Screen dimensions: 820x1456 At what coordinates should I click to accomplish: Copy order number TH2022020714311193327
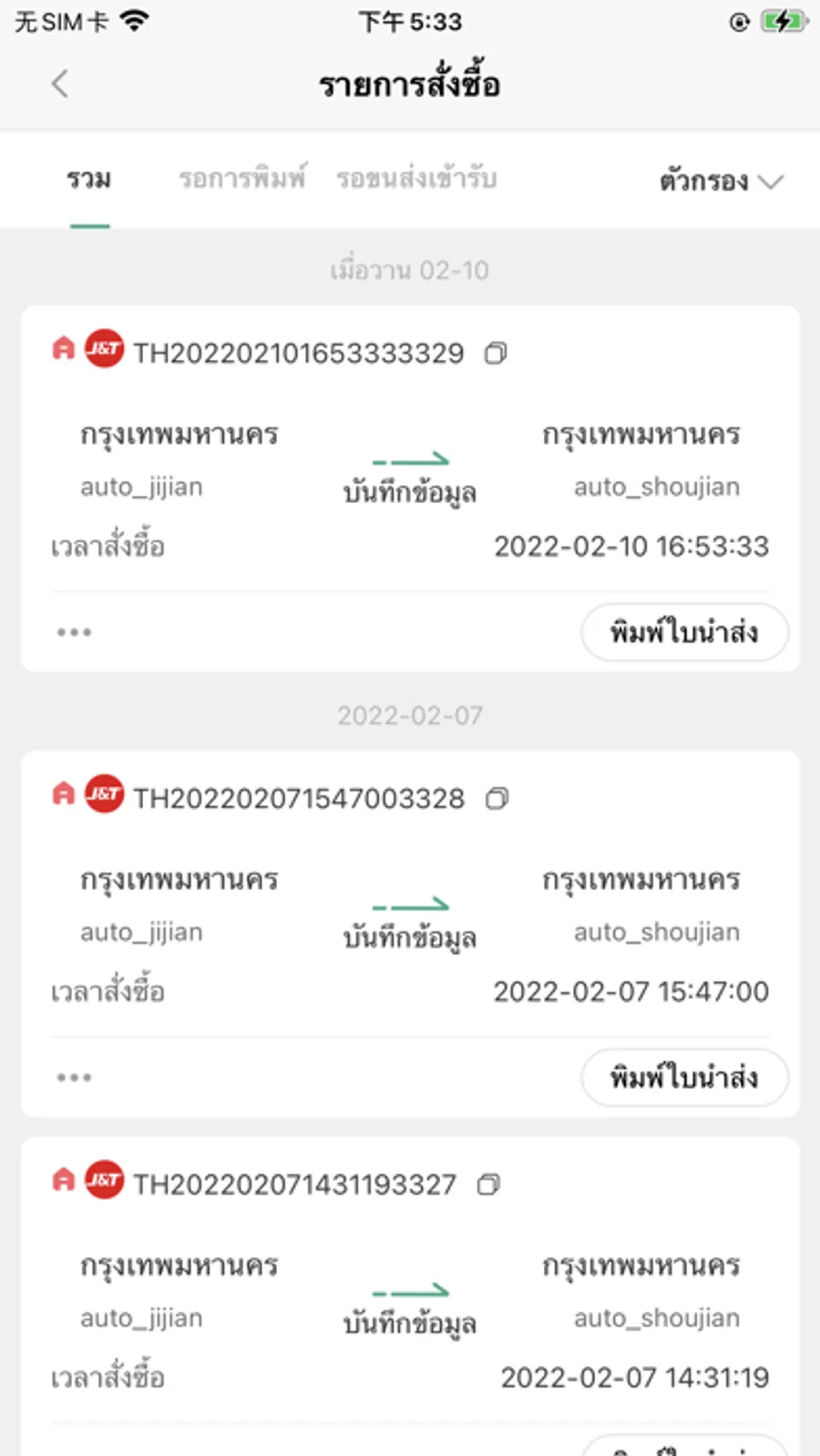tap(489, 1184)
